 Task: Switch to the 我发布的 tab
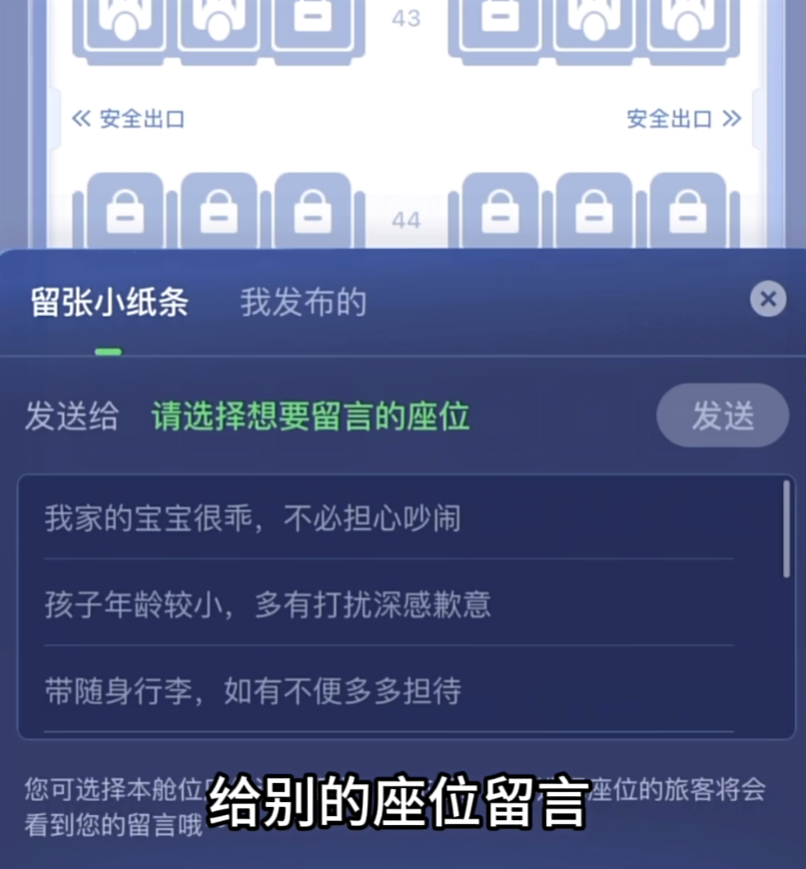click(x=303, y=303)
